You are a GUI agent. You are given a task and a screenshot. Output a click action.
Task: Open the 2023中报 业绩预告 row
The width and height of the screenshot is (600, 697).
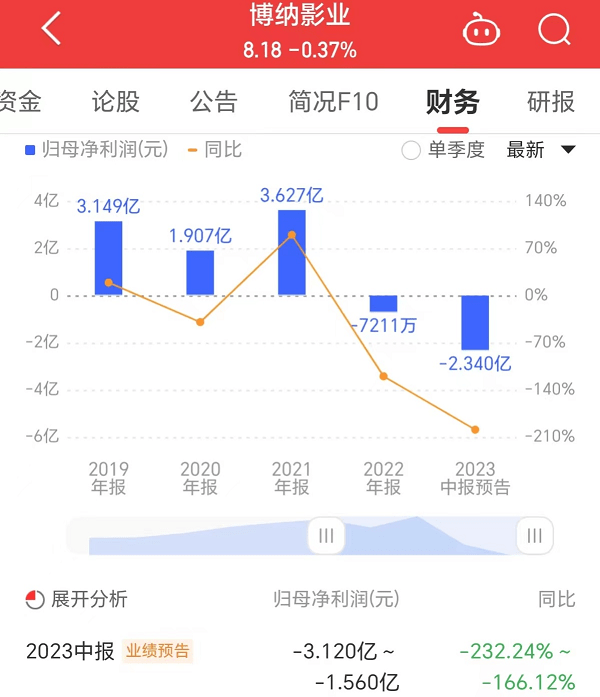click(x=300, y=665)
